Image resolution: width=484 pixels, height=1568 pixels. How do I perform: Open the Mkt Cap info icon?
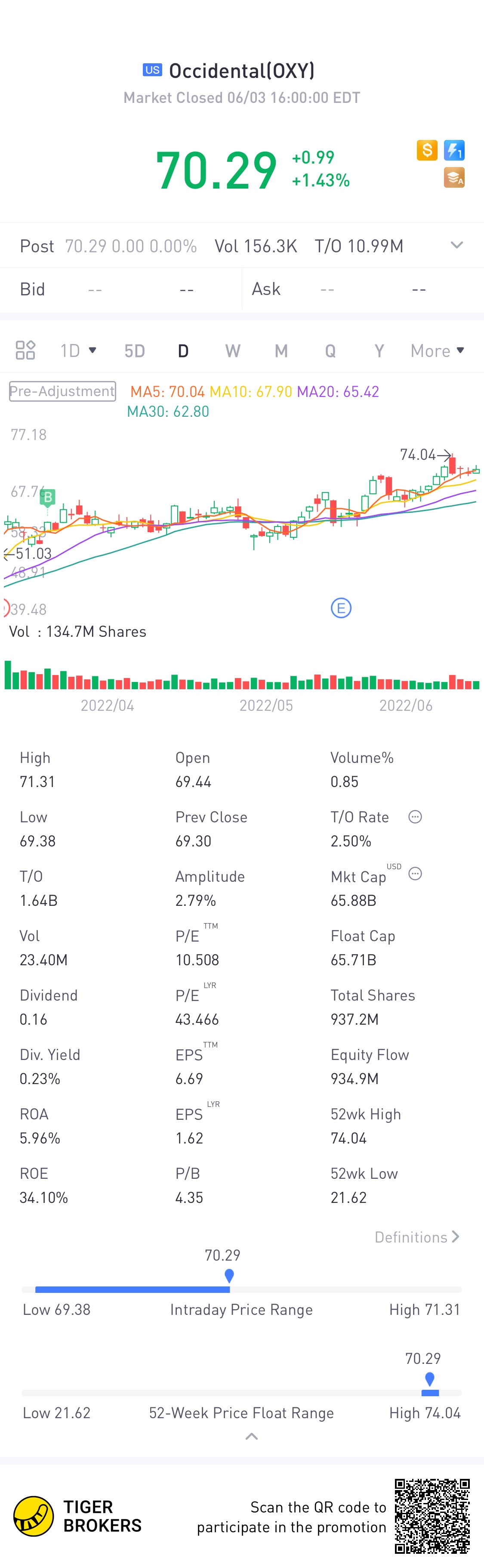(x=415, y=874)
